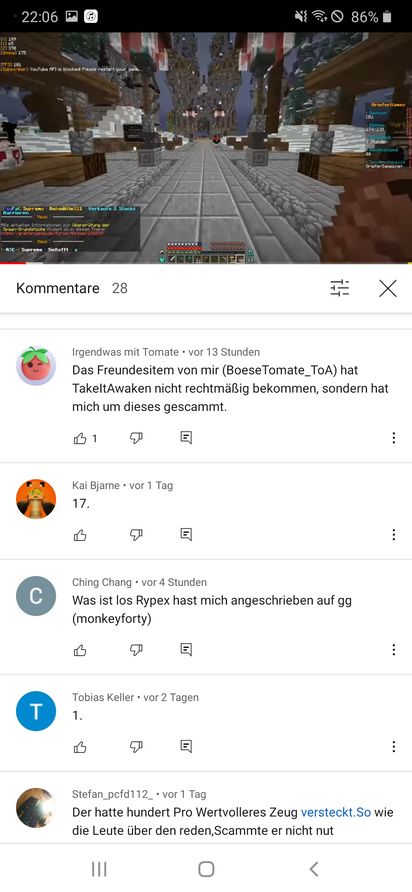Tap the video player to show controls
Screen dimensions: 412x892
click(x=206, y=148)
